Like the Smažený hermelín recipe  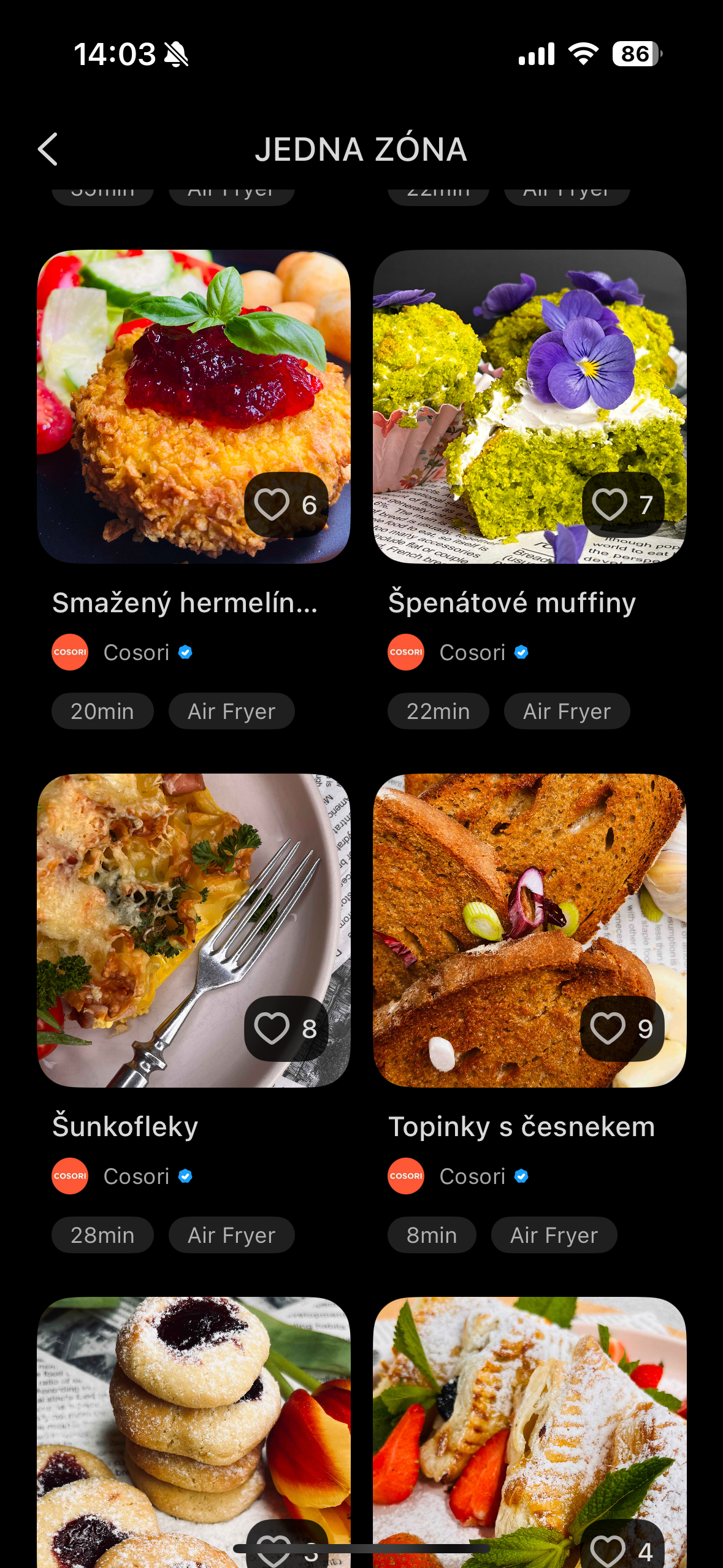[x=272, y=505]
